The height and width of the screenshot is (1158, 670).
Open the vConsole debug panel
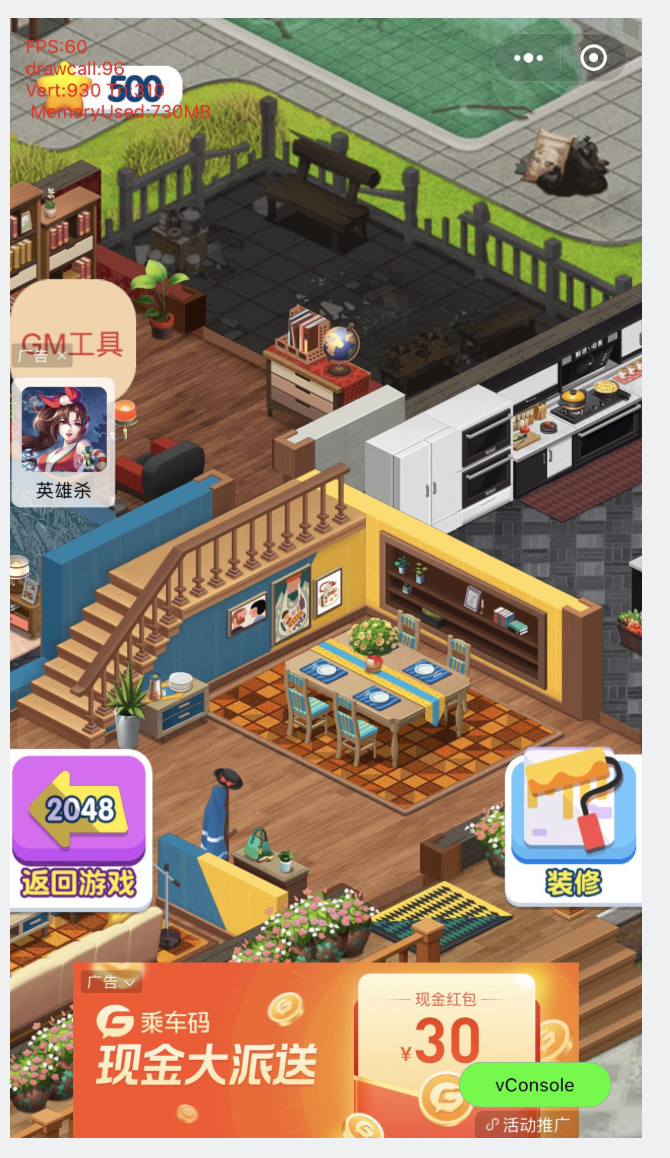click(x=534, y=1085)
